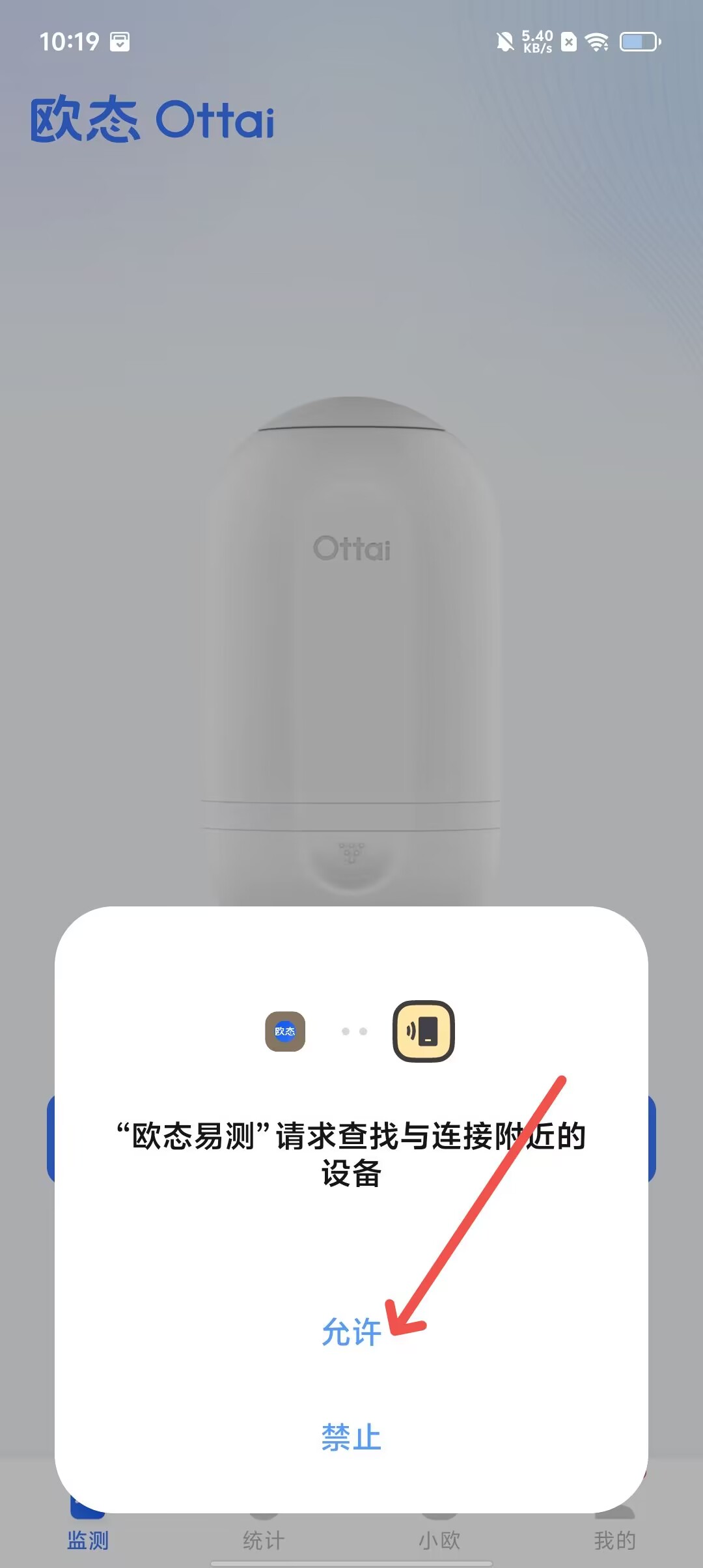The image size is (703, 1568).
Task: Tap 禁止 to deny the permission request
Action: [351, 1437]
